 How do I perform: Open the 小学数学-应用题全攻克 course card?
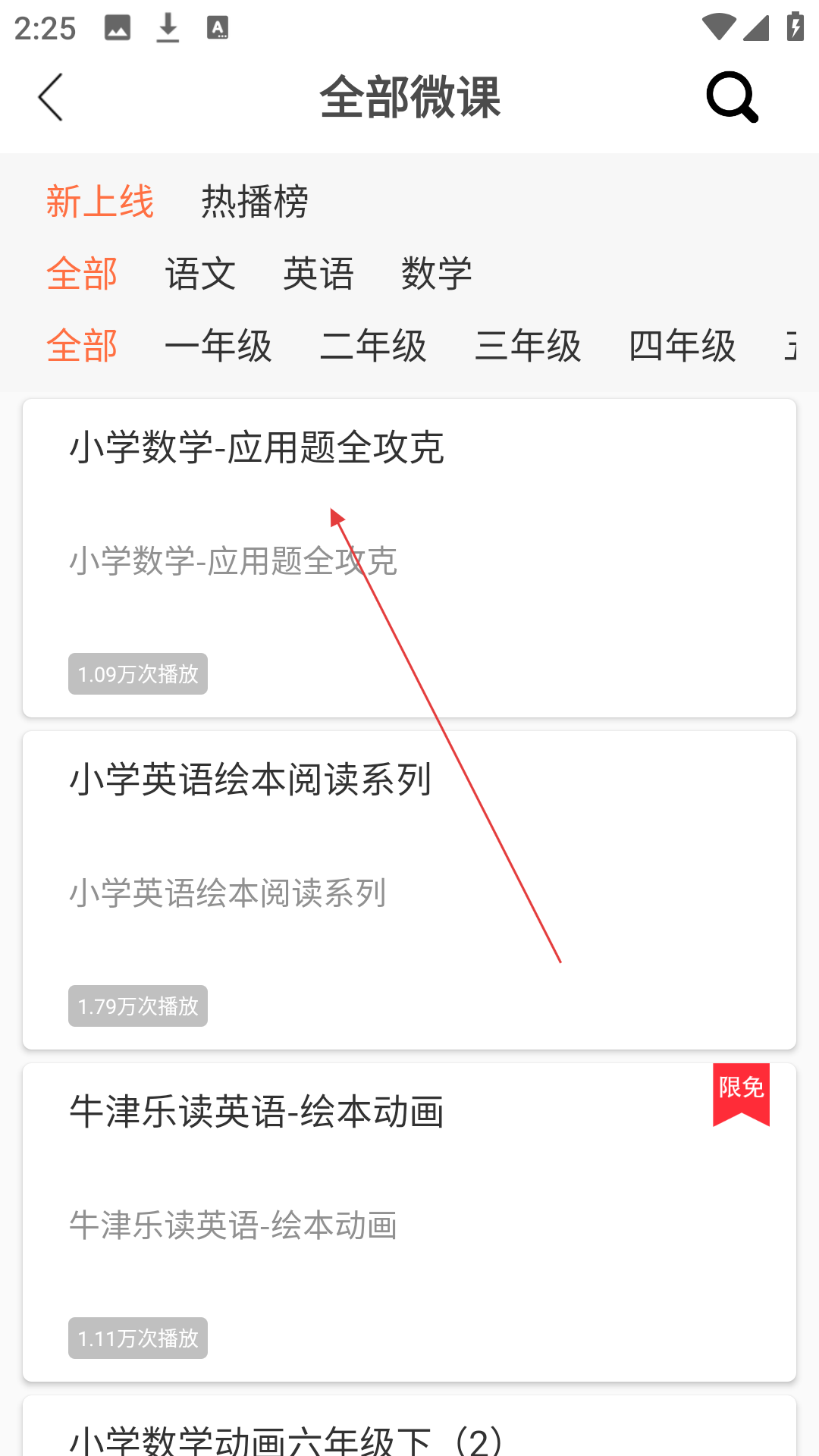pos(409,558)
